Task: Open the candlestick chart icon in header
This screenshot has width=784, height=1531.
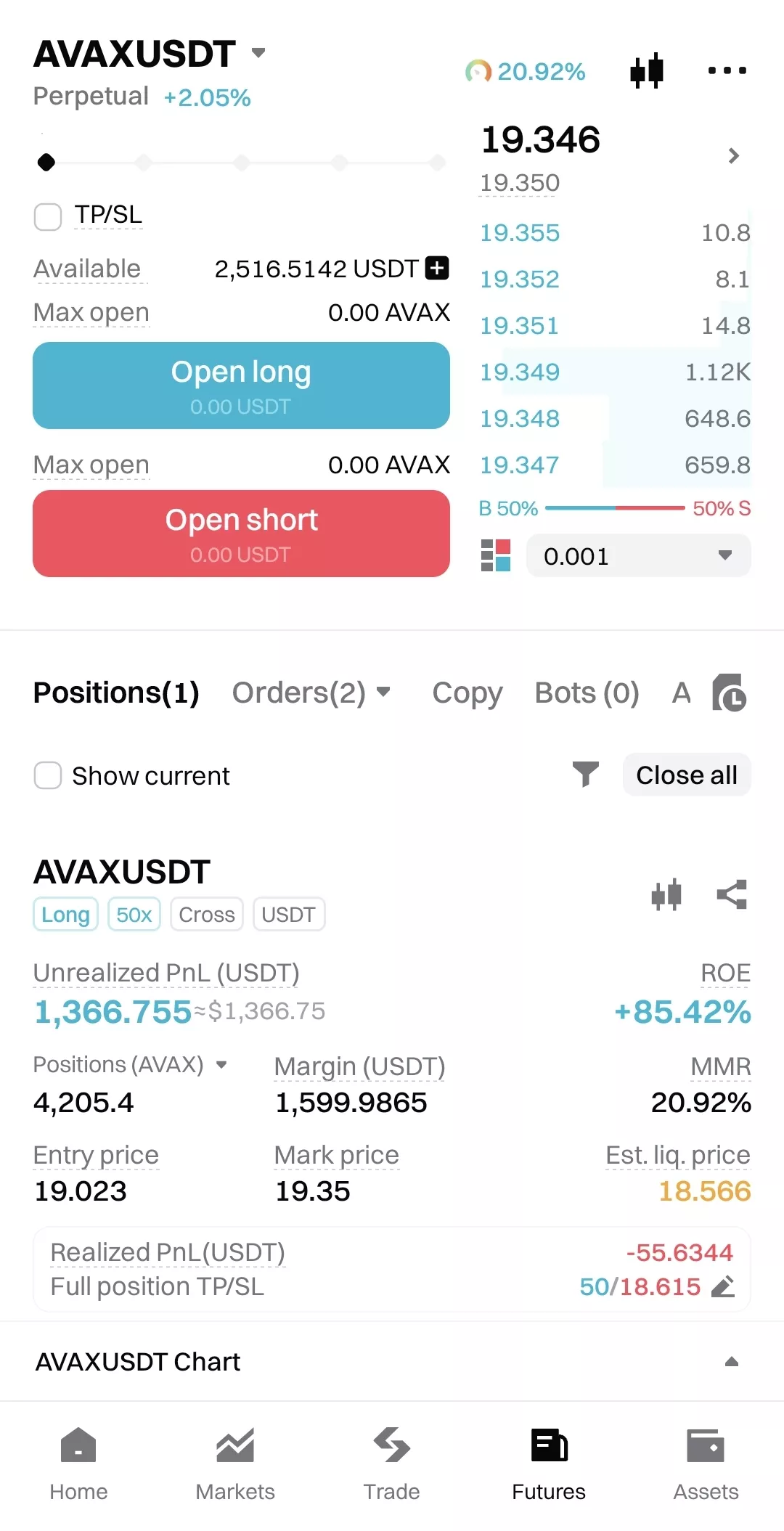Action: coord(647,70)
